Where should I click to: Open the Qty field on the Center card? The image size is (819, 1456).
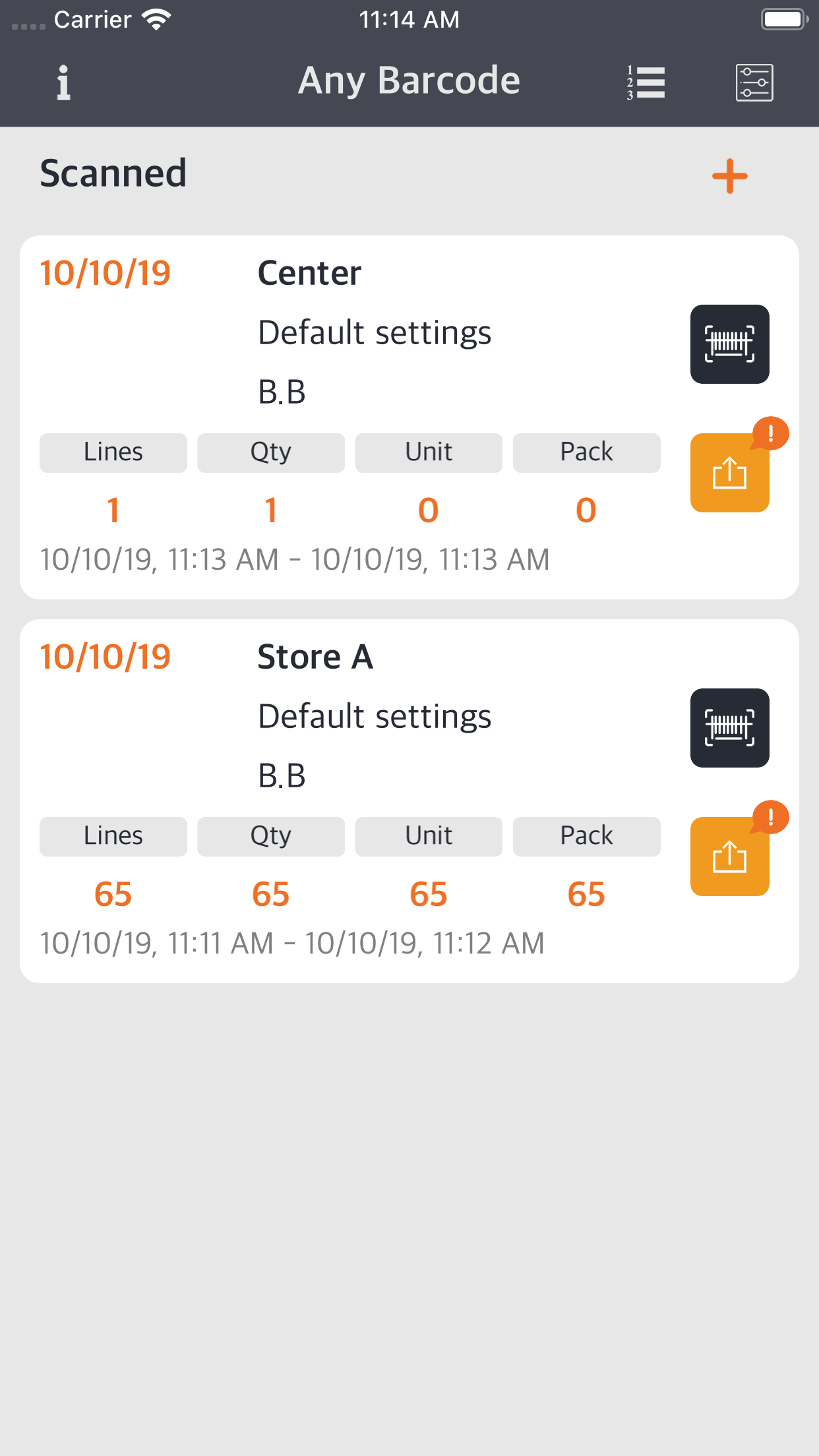(270, 452)
